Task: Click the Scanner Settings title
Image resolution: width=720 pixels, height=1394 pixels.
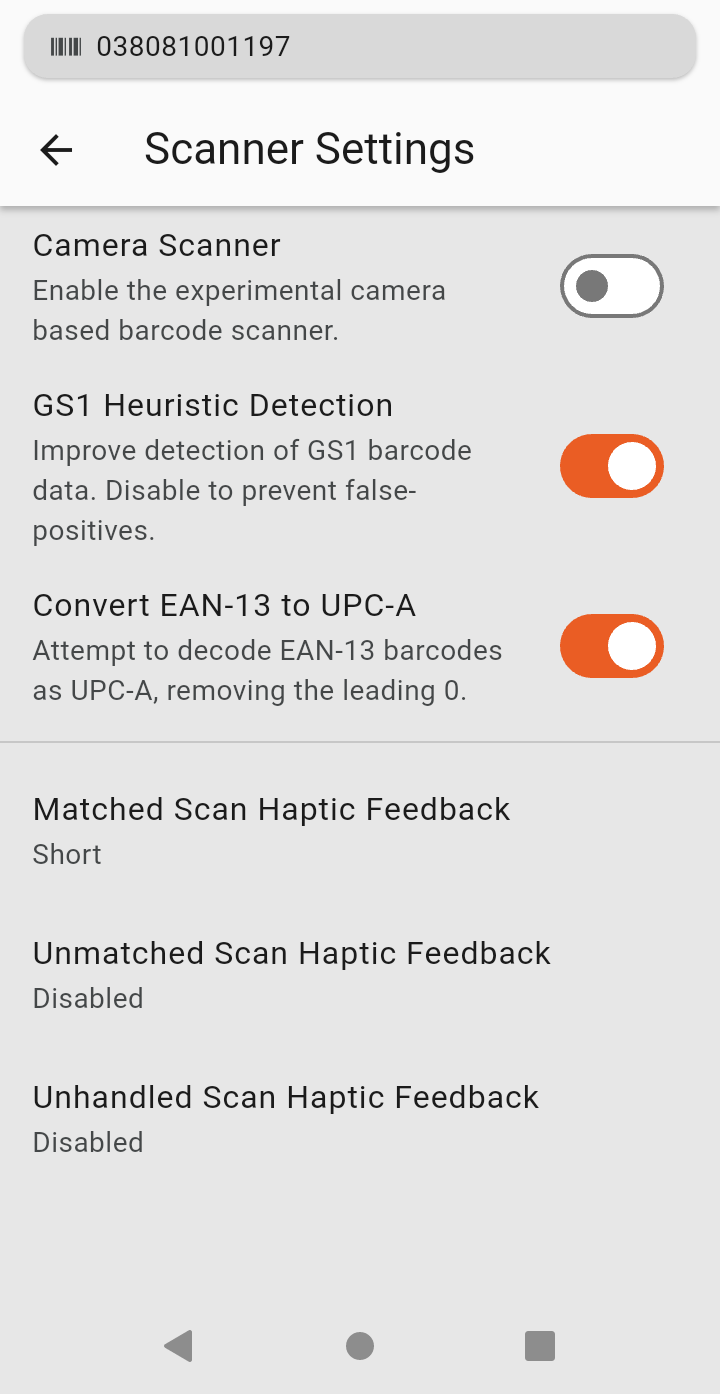Action: point(310,148)
